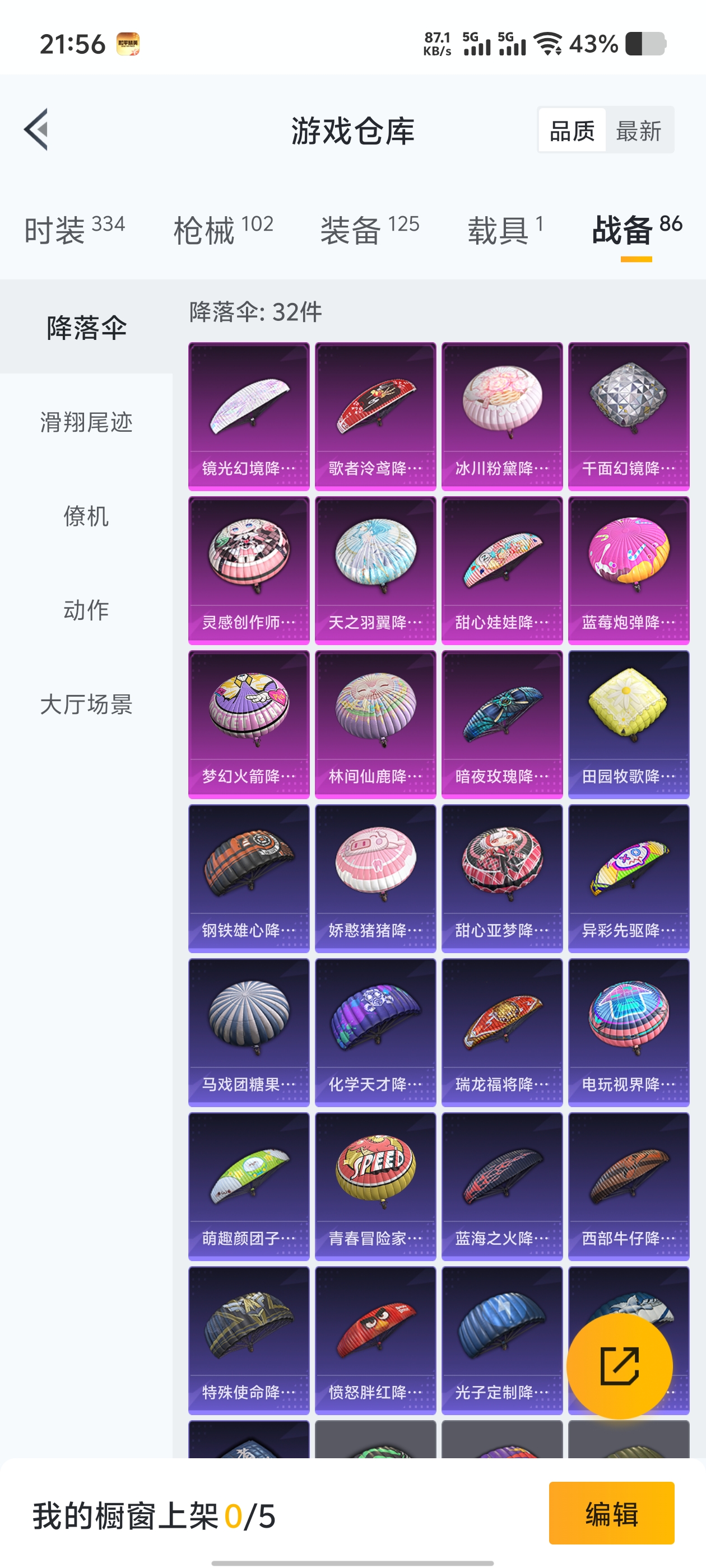
Task: Open the 镜光幻境 parachute item
Action: [x=249, y=416]
